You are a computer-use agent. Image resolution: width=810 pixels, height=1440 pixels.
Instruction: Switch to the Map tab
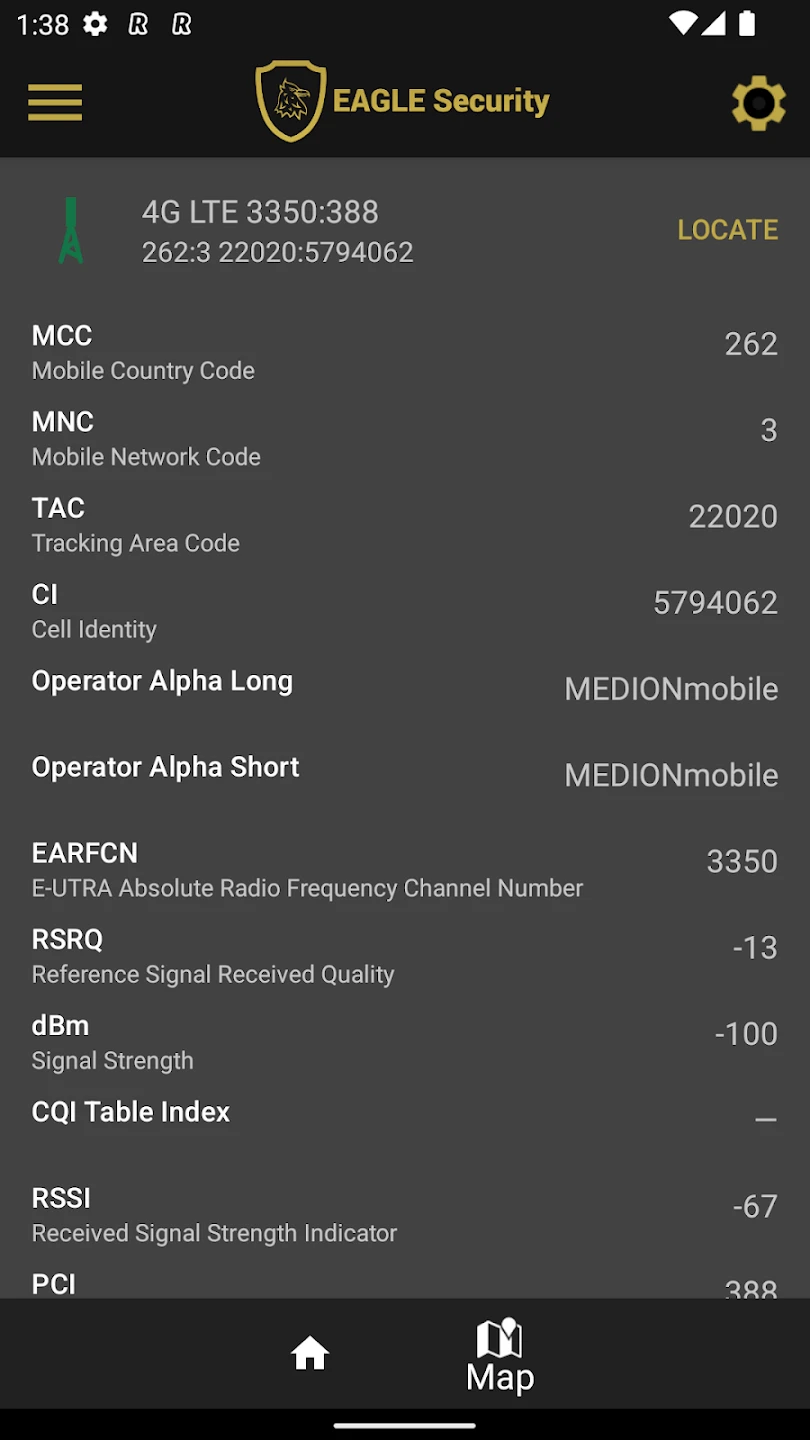[x=500, y=1356]
